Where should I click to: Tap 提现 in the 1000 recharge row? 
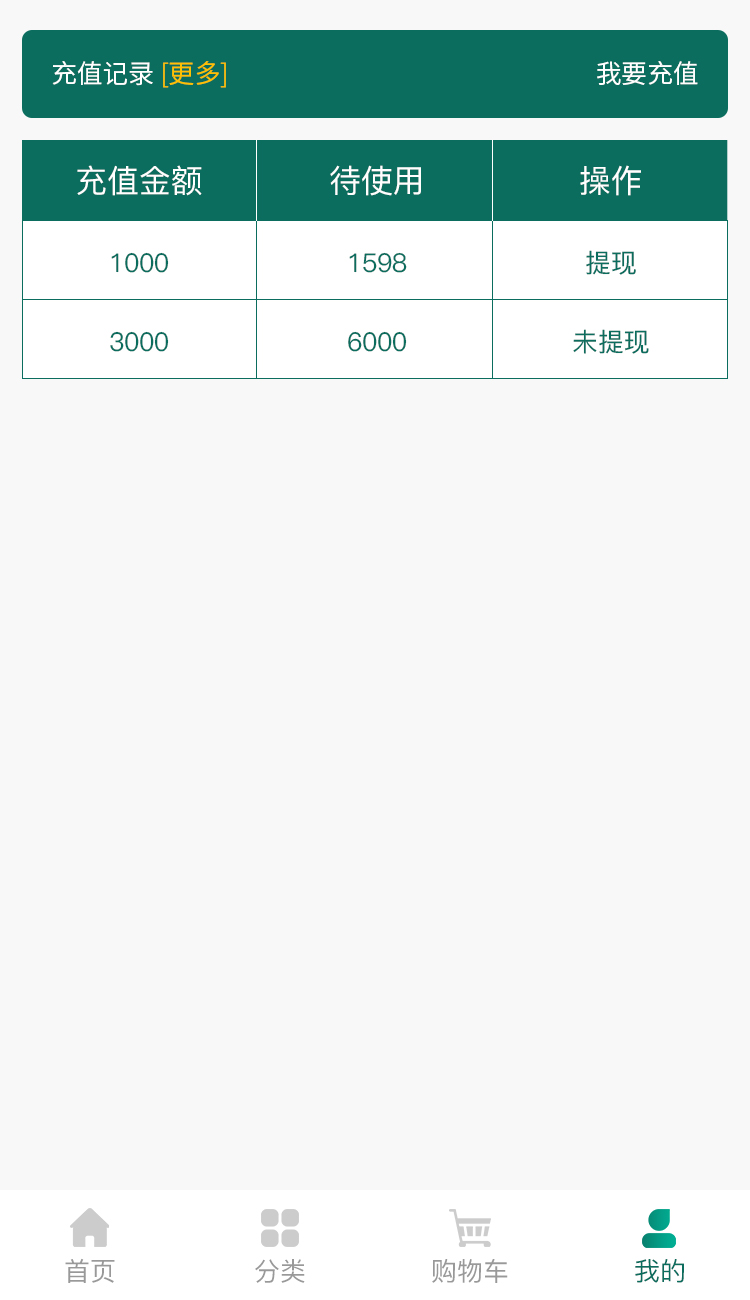(610, 263)
